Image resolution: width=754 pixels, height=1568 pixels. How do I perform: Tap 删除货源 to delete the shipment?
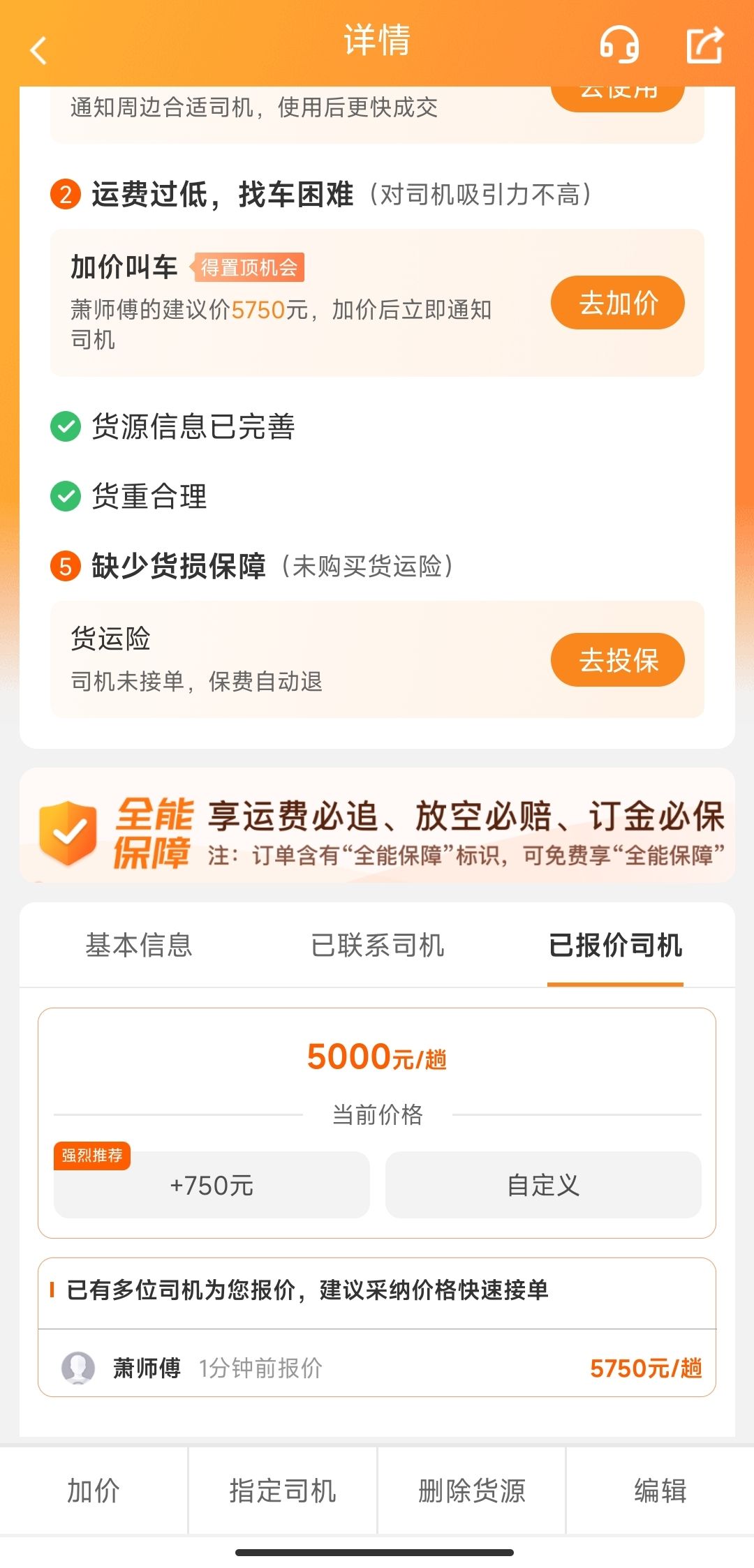(471, 1491)
